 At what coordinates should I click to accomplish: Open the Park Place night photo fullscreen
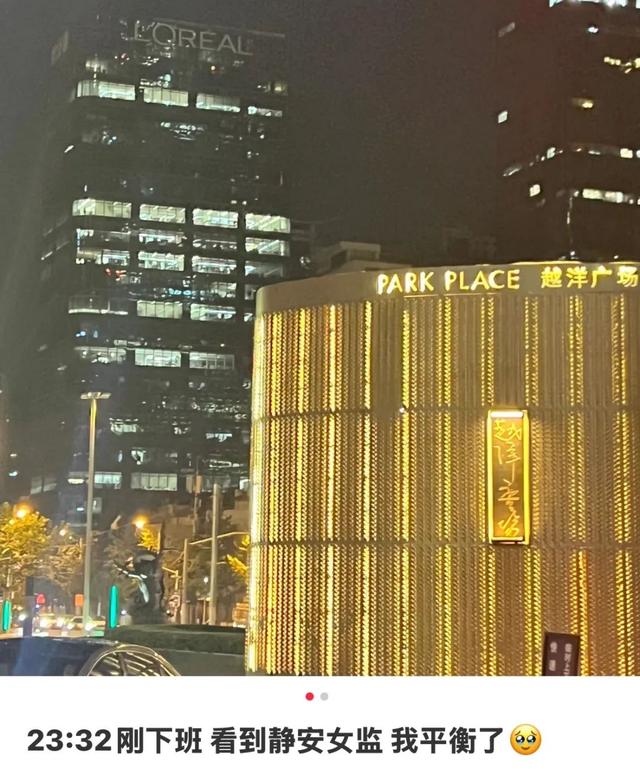coord(320,340)
